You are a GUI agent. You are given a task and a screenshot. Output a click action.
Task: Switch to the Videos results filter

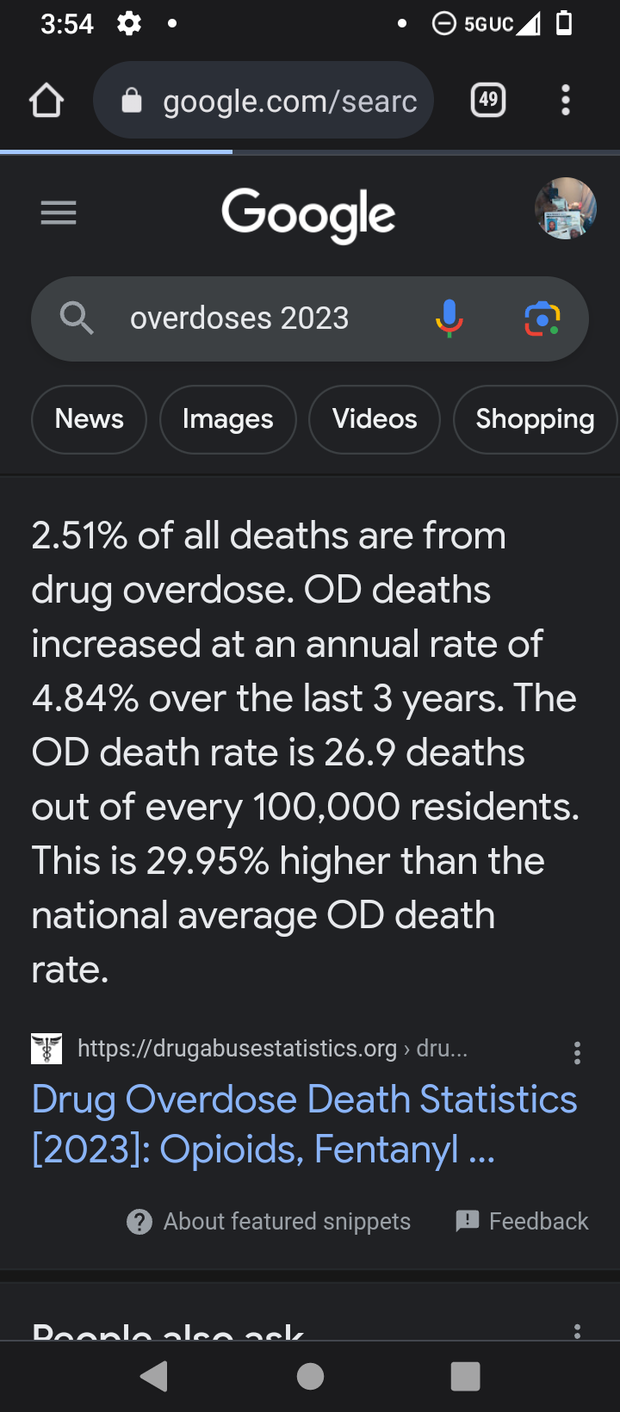tap(374, 419)
